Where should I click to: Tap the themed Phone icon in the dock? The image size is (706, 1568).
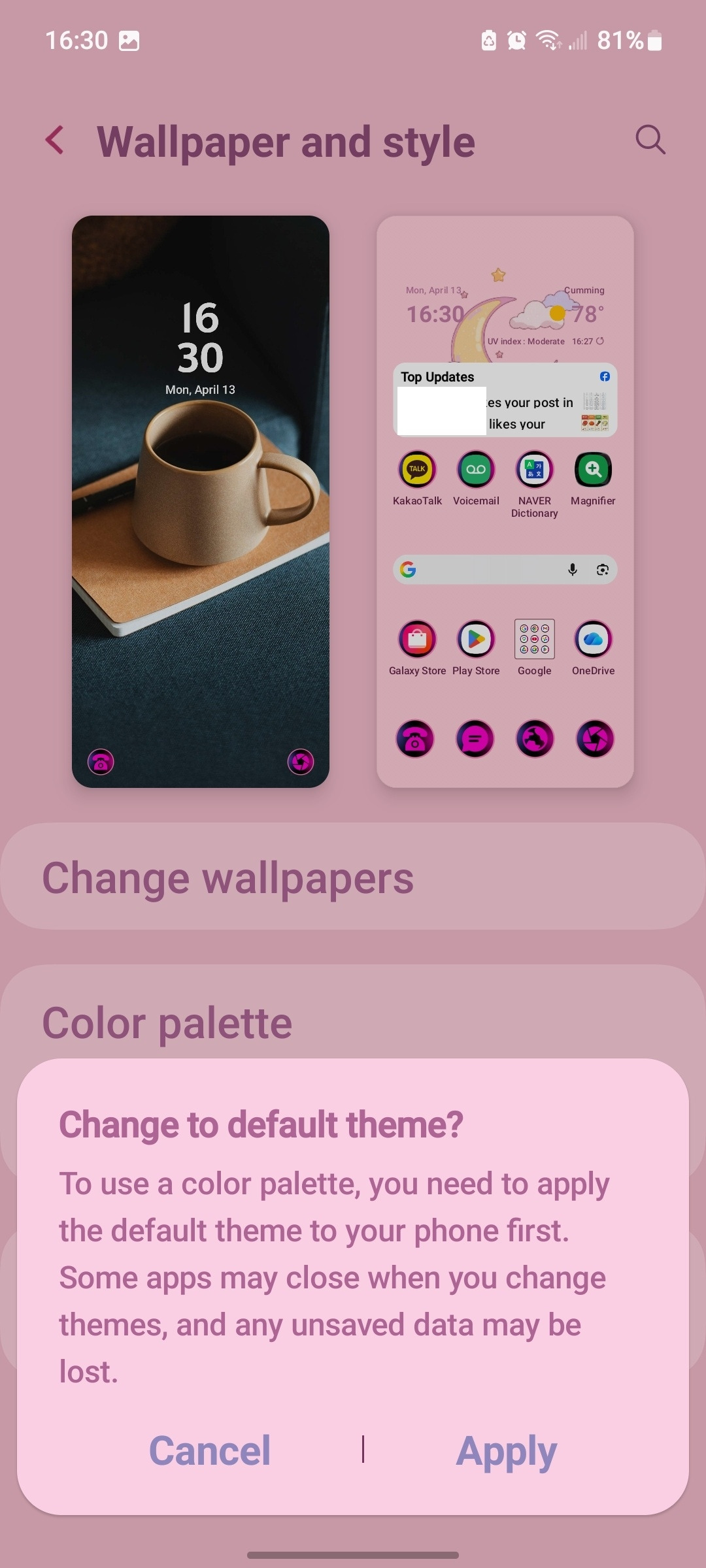pos(416,738)
